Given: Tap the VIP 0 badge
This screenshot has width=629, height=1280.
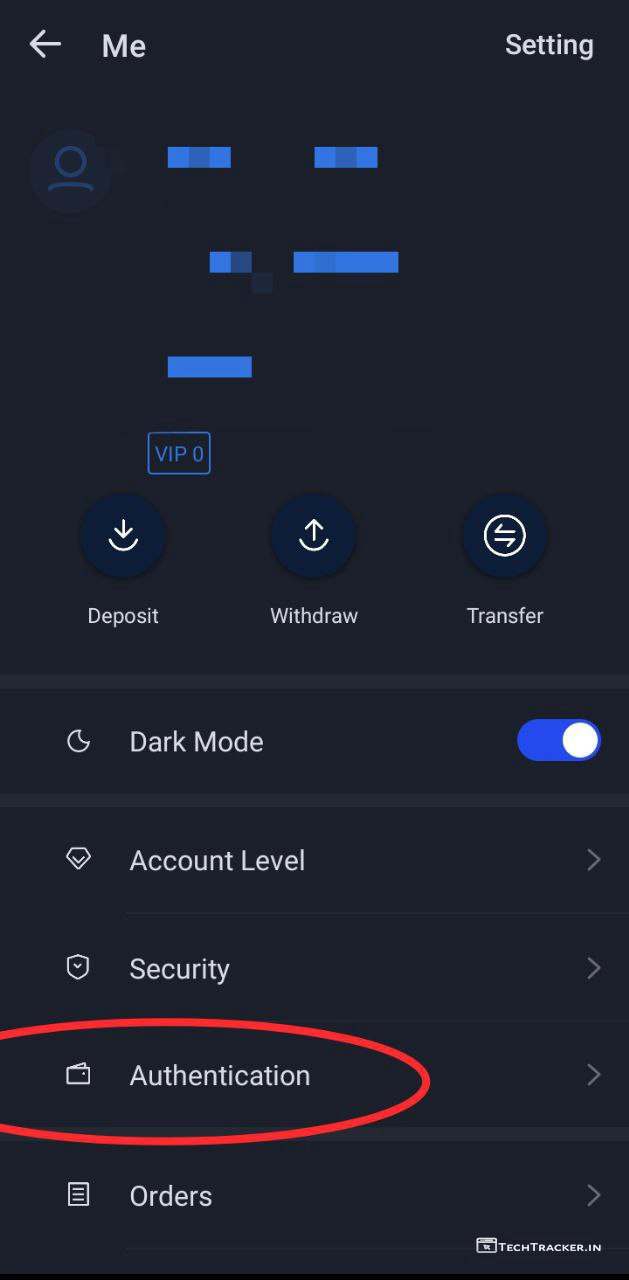Looking at the screenshot, I should click(179, 454).
